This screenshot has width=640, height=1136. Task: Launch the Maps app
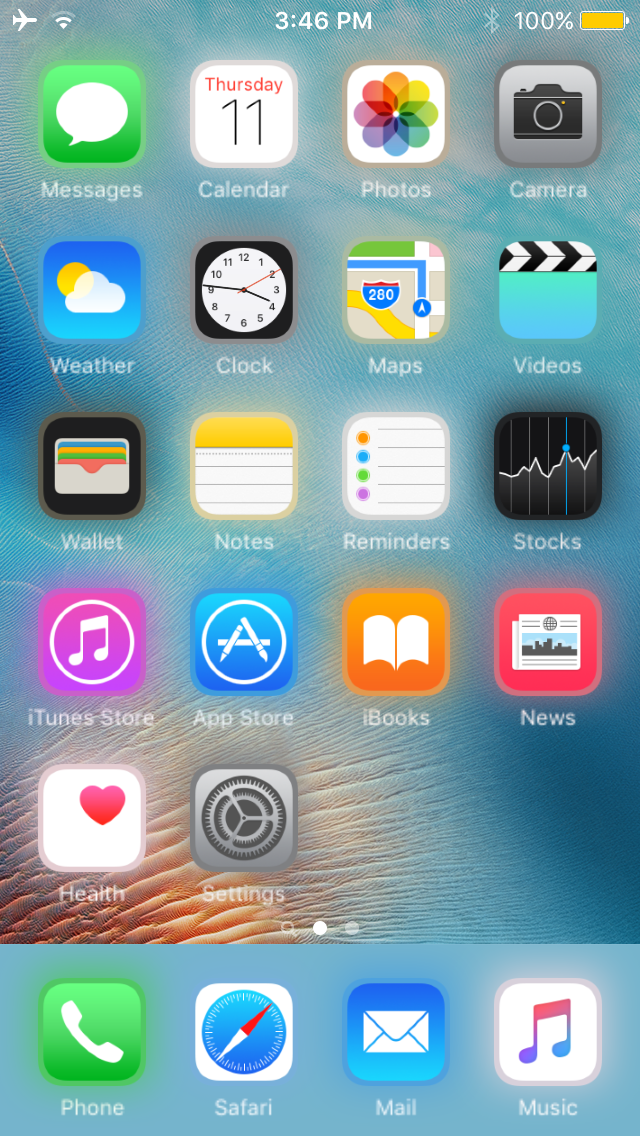click(x=396, y=290)
